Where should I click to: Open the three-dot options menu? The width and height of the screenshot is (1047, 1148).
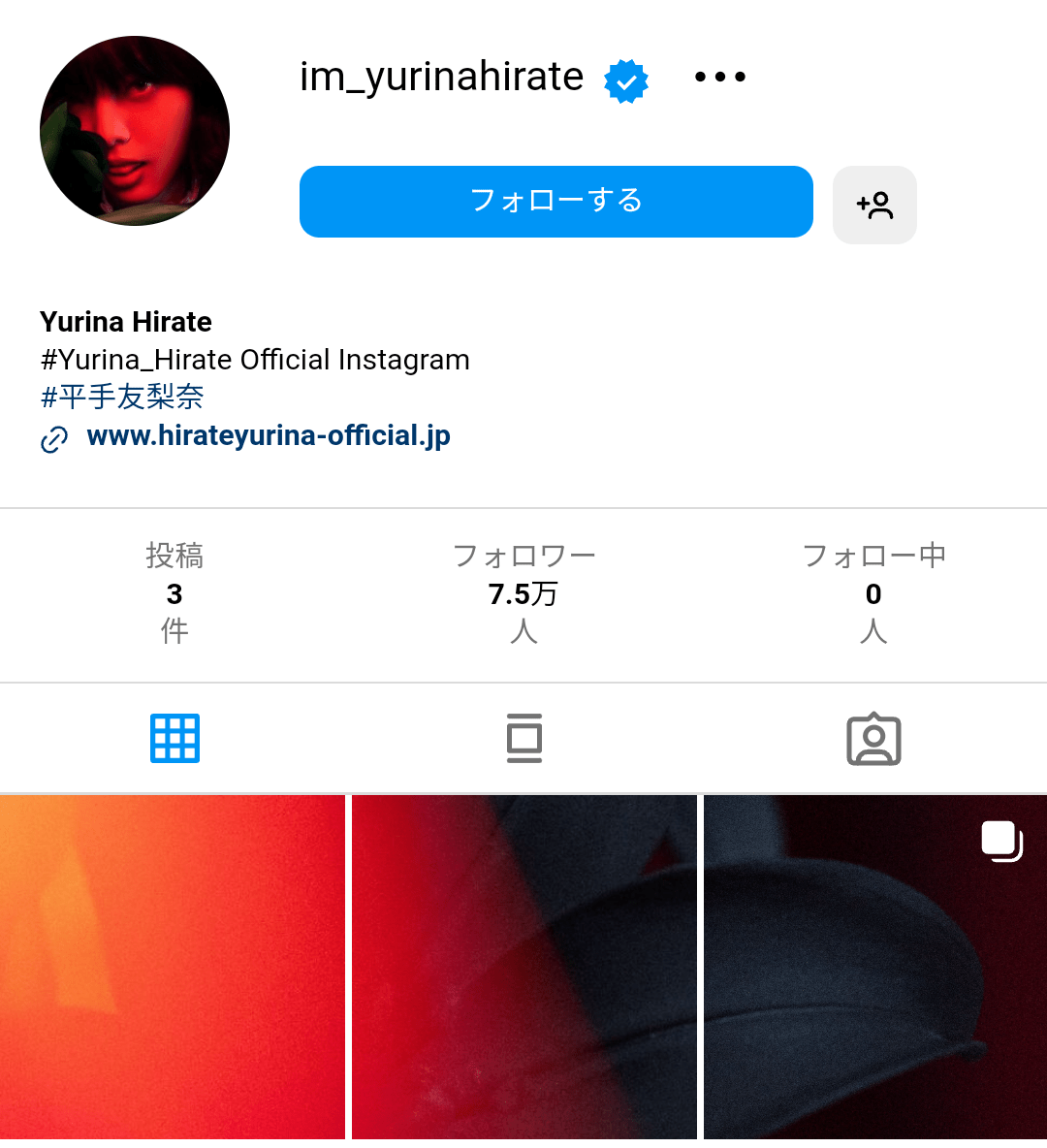tap(720, 77)
